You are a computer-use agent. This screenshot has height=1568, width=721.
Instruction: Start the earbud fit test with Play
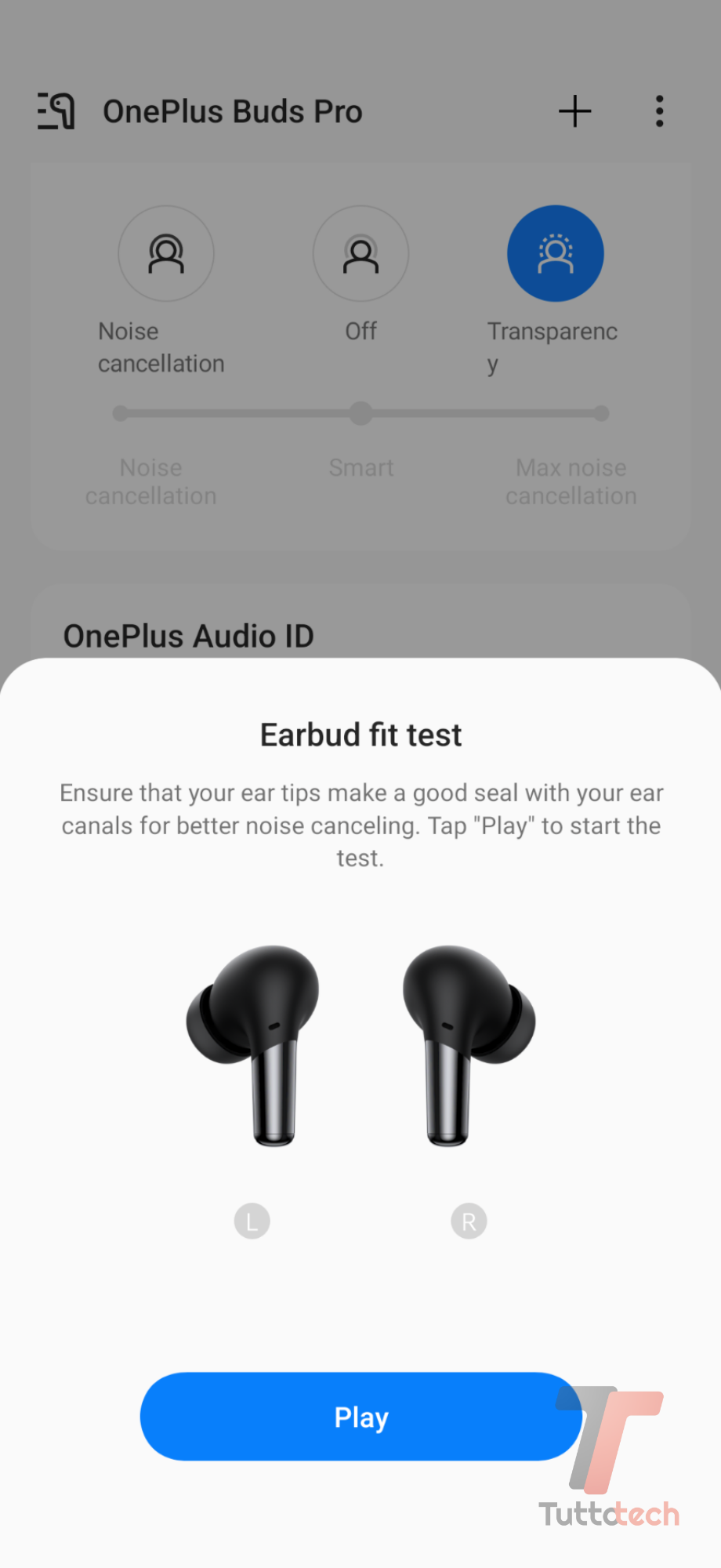(360, 1416)
